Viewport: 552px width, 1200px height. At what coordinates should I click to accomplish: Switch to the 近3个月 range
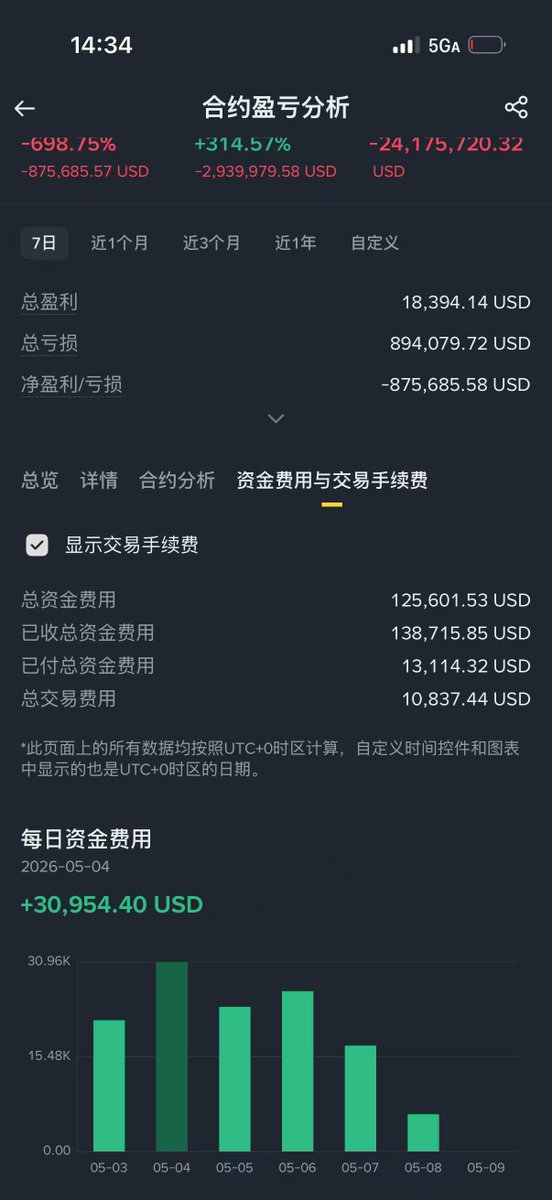click(212, 243)
